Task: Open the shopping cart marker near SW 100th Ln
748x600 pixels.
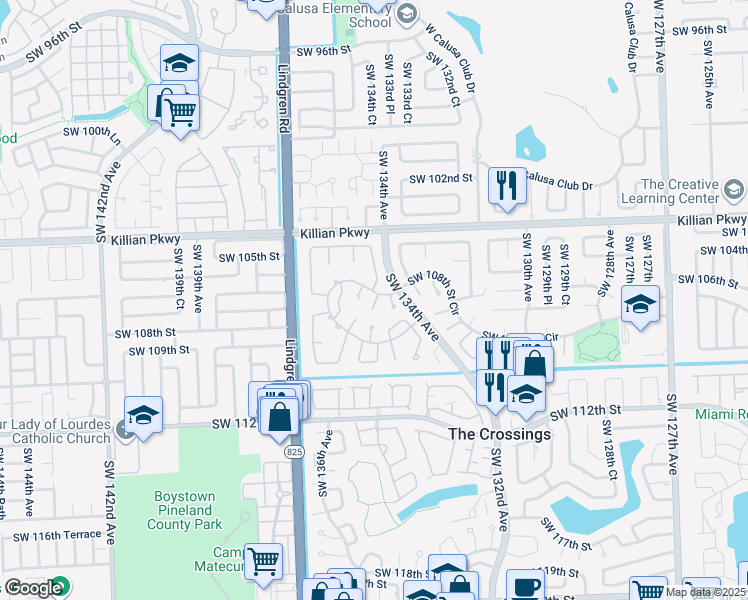Action: click(x=180, y=114)
